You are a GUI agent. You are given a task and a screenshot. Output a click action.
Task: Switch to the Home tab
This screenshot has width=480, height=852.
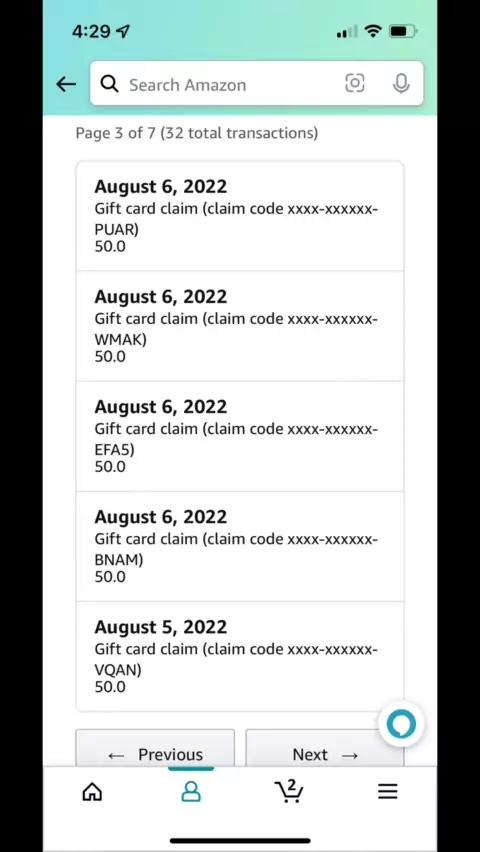[92, 792]
